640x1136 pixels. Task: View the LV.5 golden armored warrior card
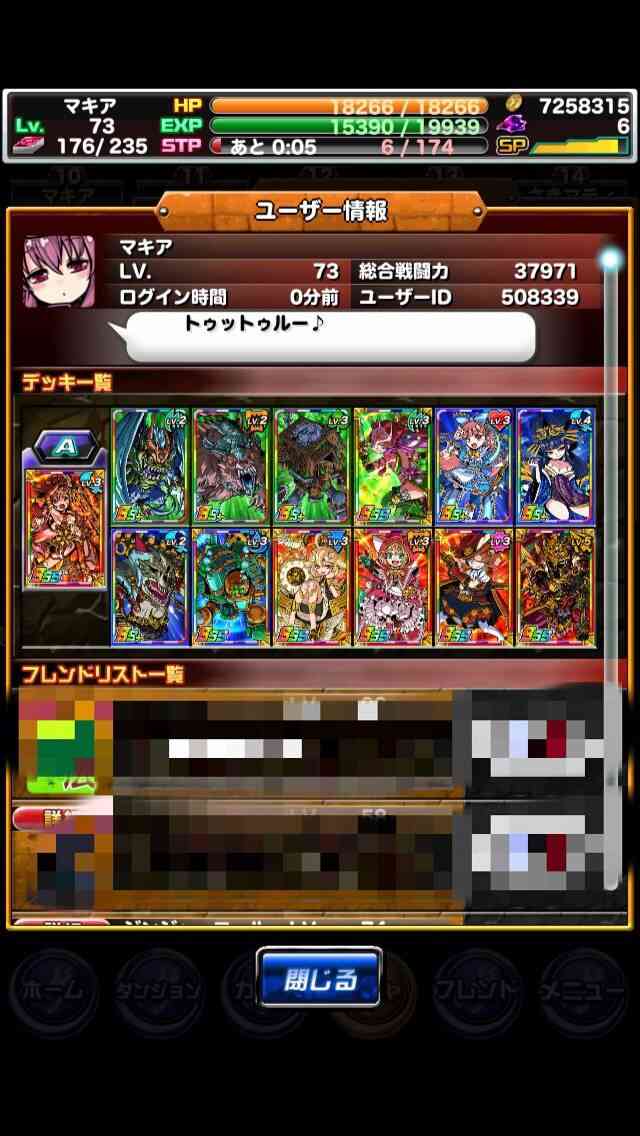[555, 588]
